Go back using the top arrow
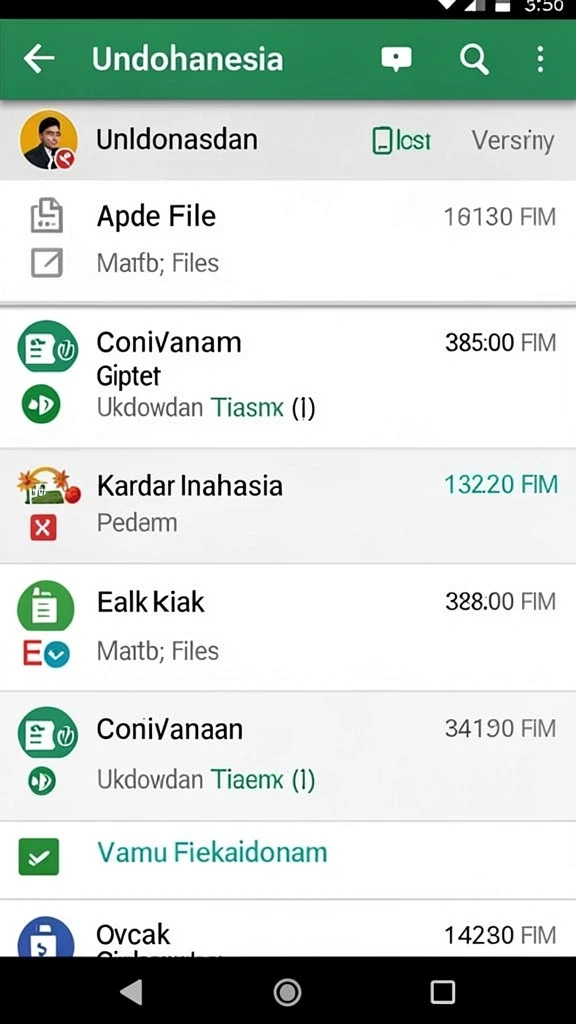576x1024 pixels. (x=39, y=59)
